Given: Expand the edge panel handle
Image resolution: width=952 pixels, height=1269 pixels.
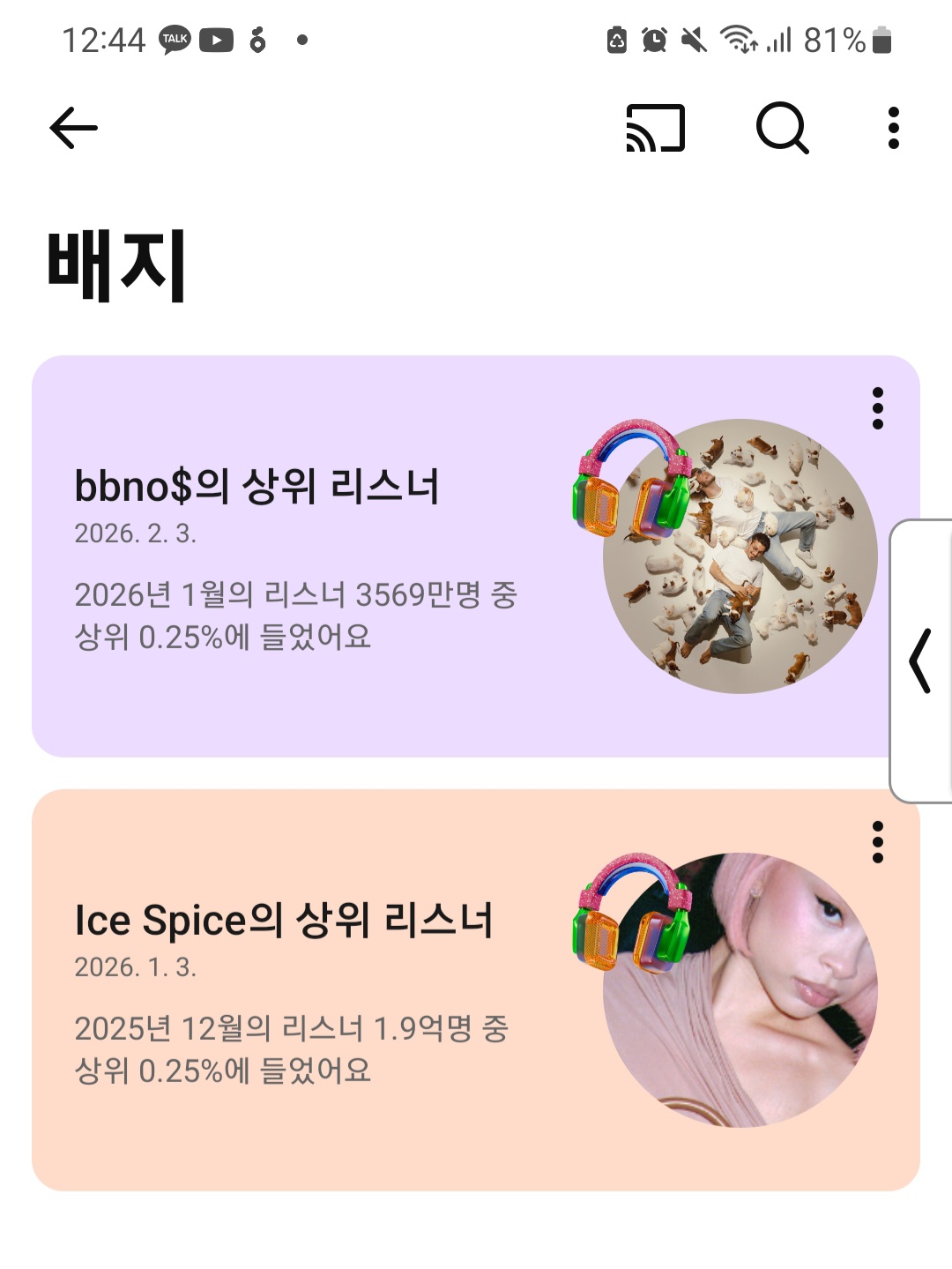Looking at the screenshot, I should click(x=922, y=661).
